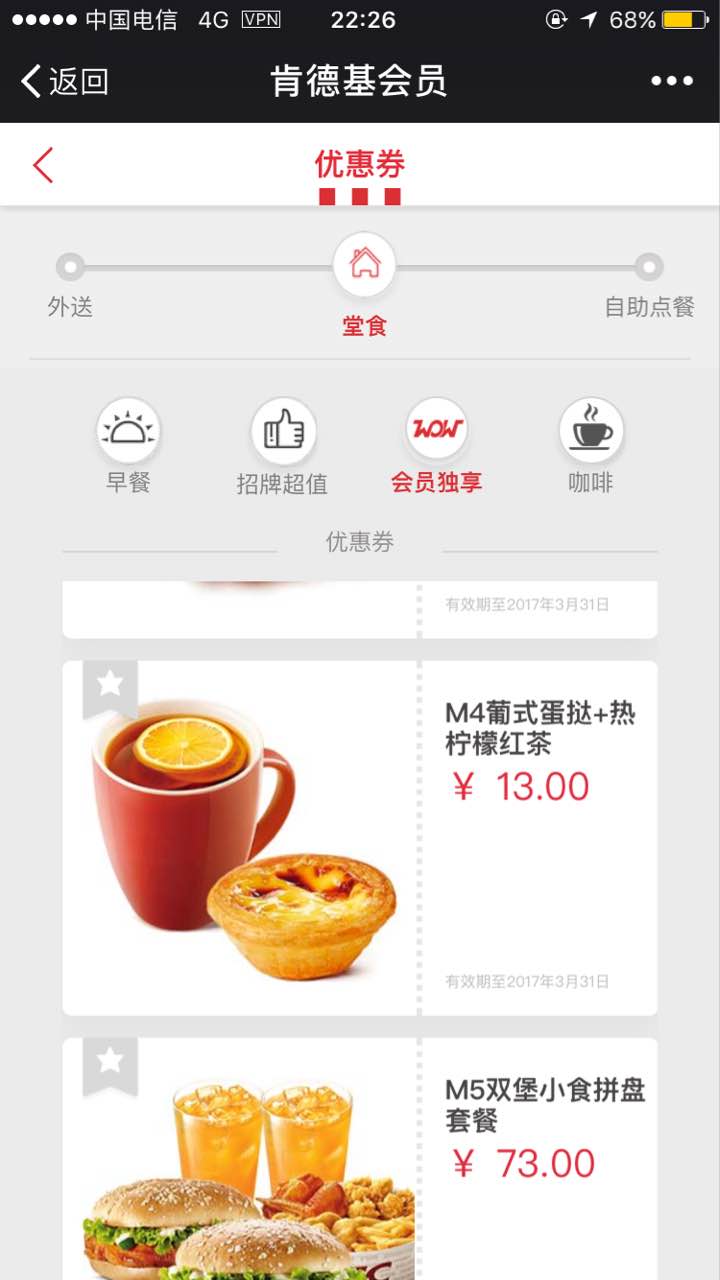Open the 咖啡 coffee category
720x1280 pixels.
click(x=591, y=431)
